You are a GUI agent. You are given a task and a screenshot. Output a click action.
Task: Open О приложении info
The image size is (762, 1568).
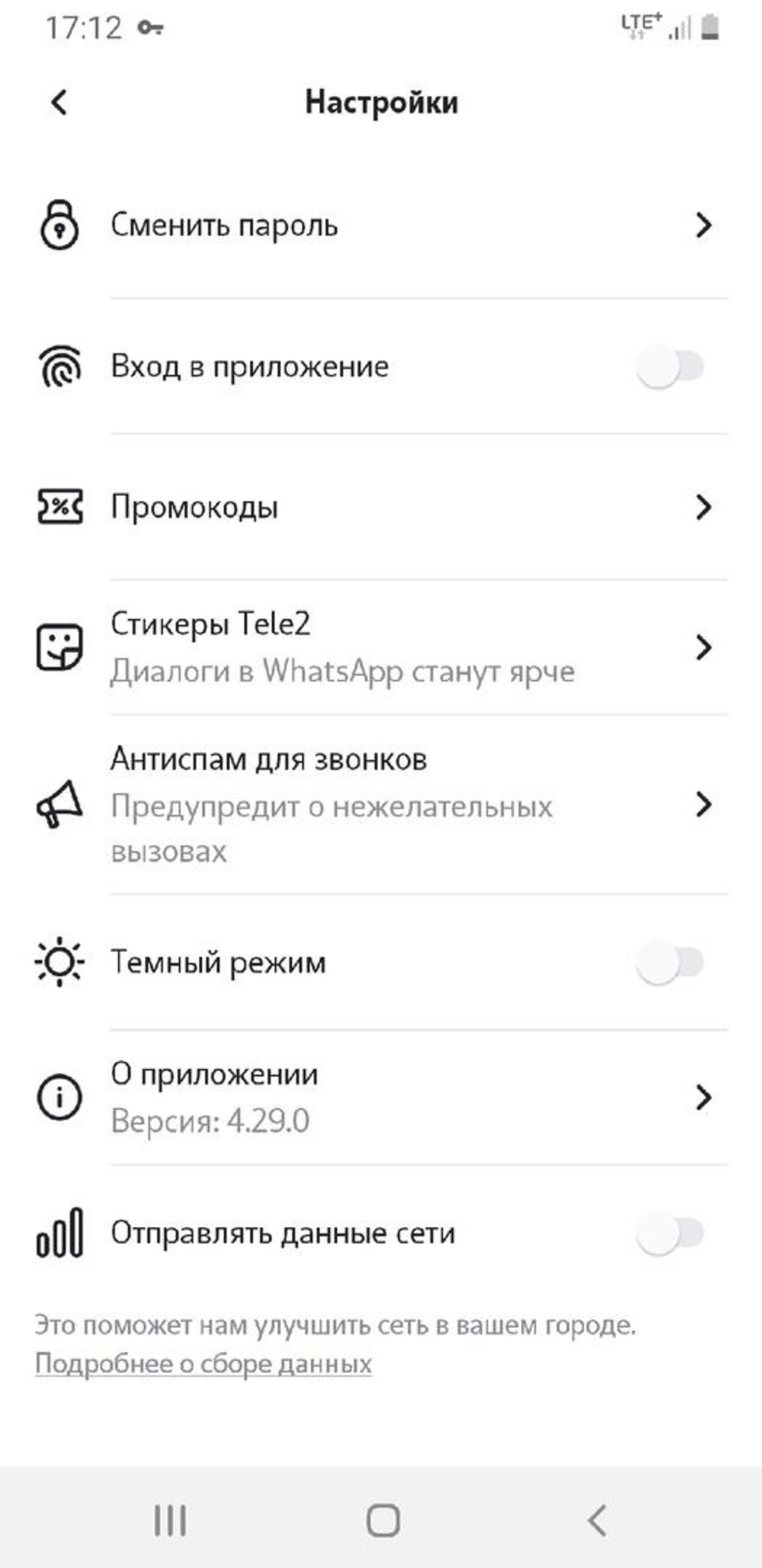(x=379, y=1097)
